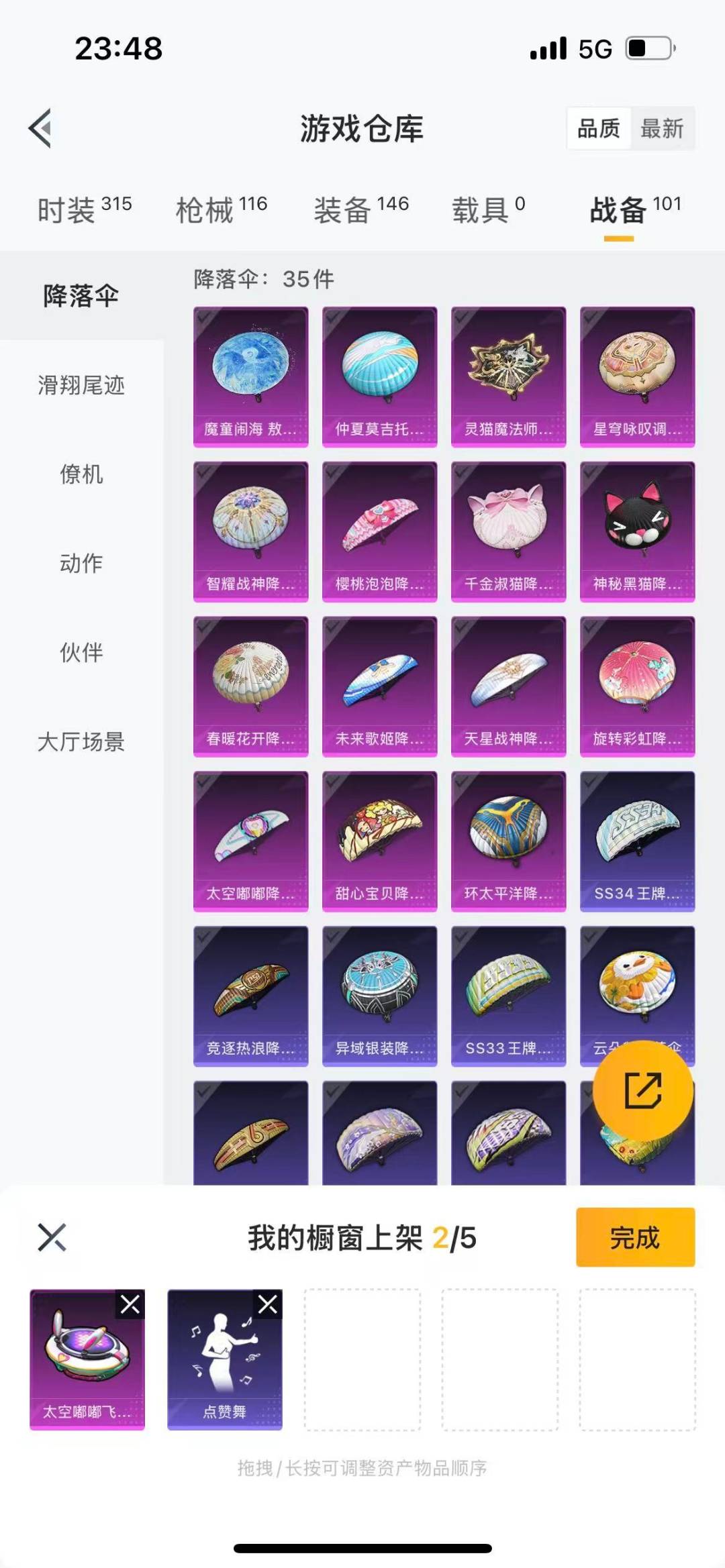This screenshot has width=725, height=1568.
Task: Toggle selection mark on 千金淑猫降落伞 card
Action: pyautogui.click(x=463, y=473)
